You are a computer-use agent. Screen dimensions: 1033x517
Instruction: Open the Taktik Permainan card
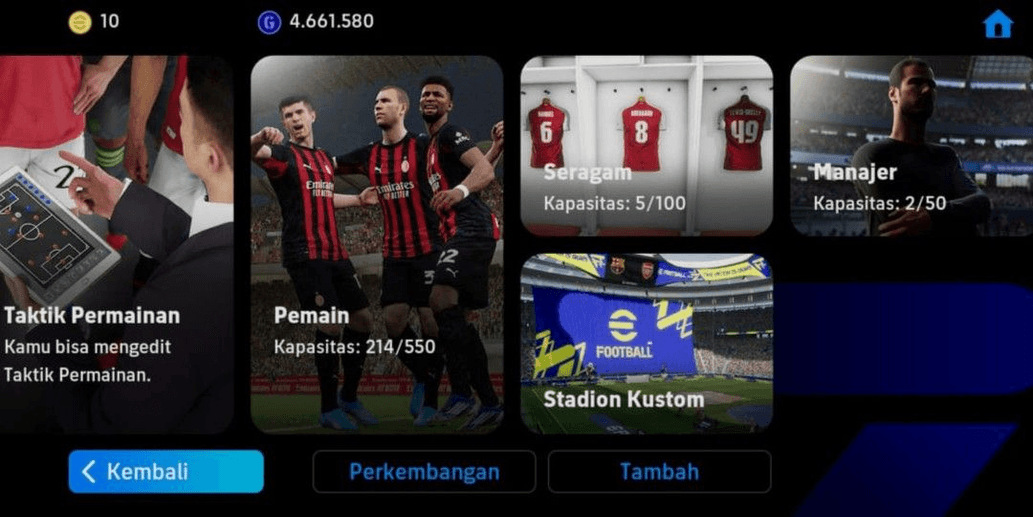pyautogui.click(x=115, y=245)
